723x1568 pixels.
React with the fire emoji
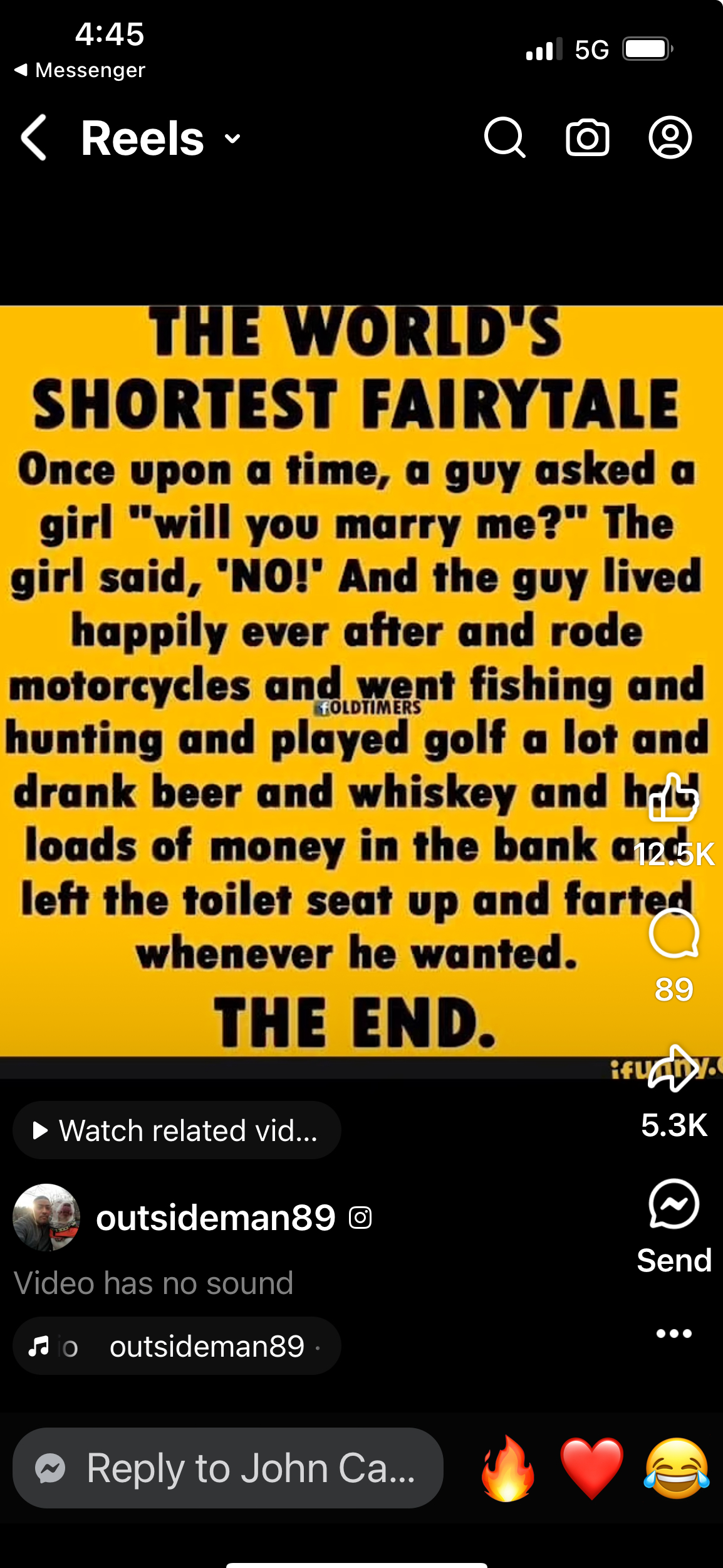(507, 1468)
